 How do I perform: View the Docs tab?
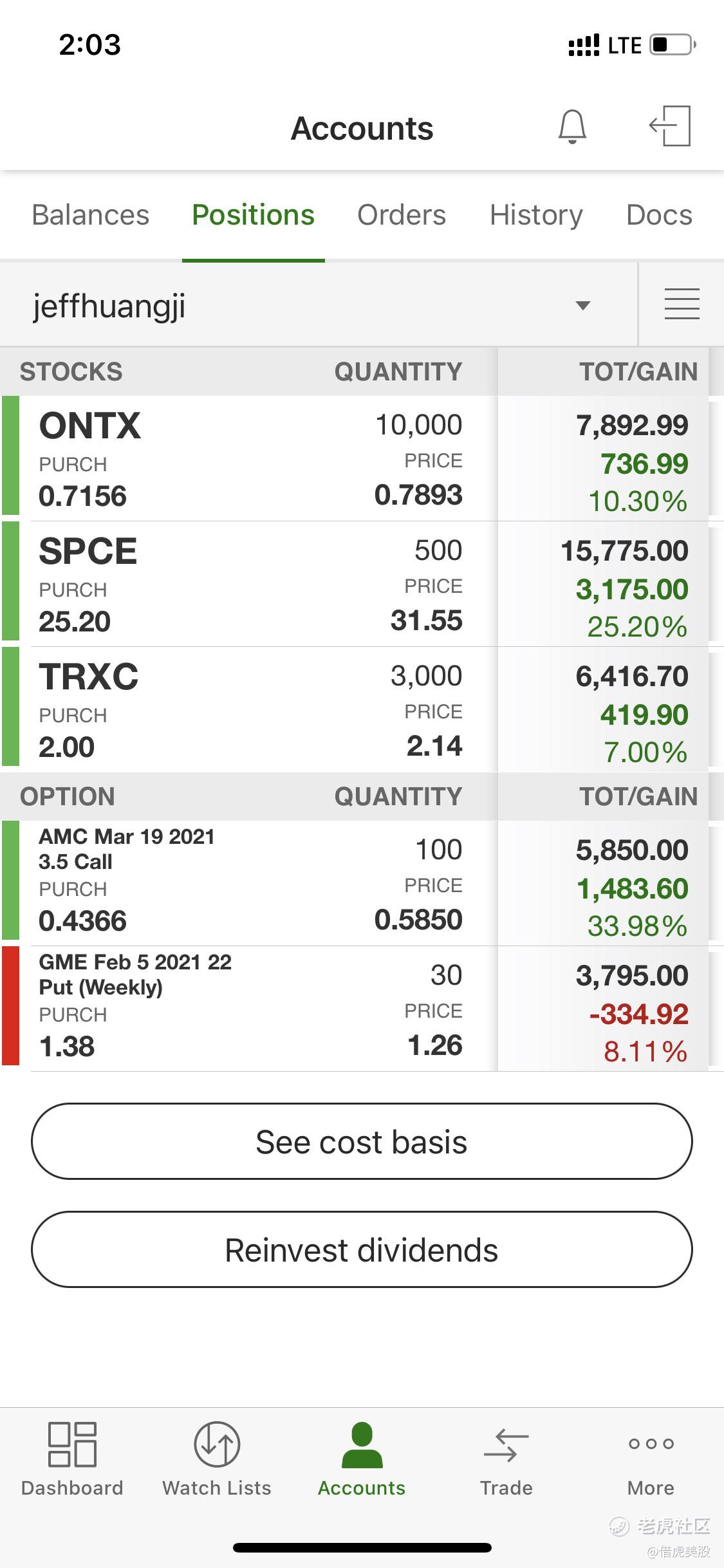click(659, 215)
